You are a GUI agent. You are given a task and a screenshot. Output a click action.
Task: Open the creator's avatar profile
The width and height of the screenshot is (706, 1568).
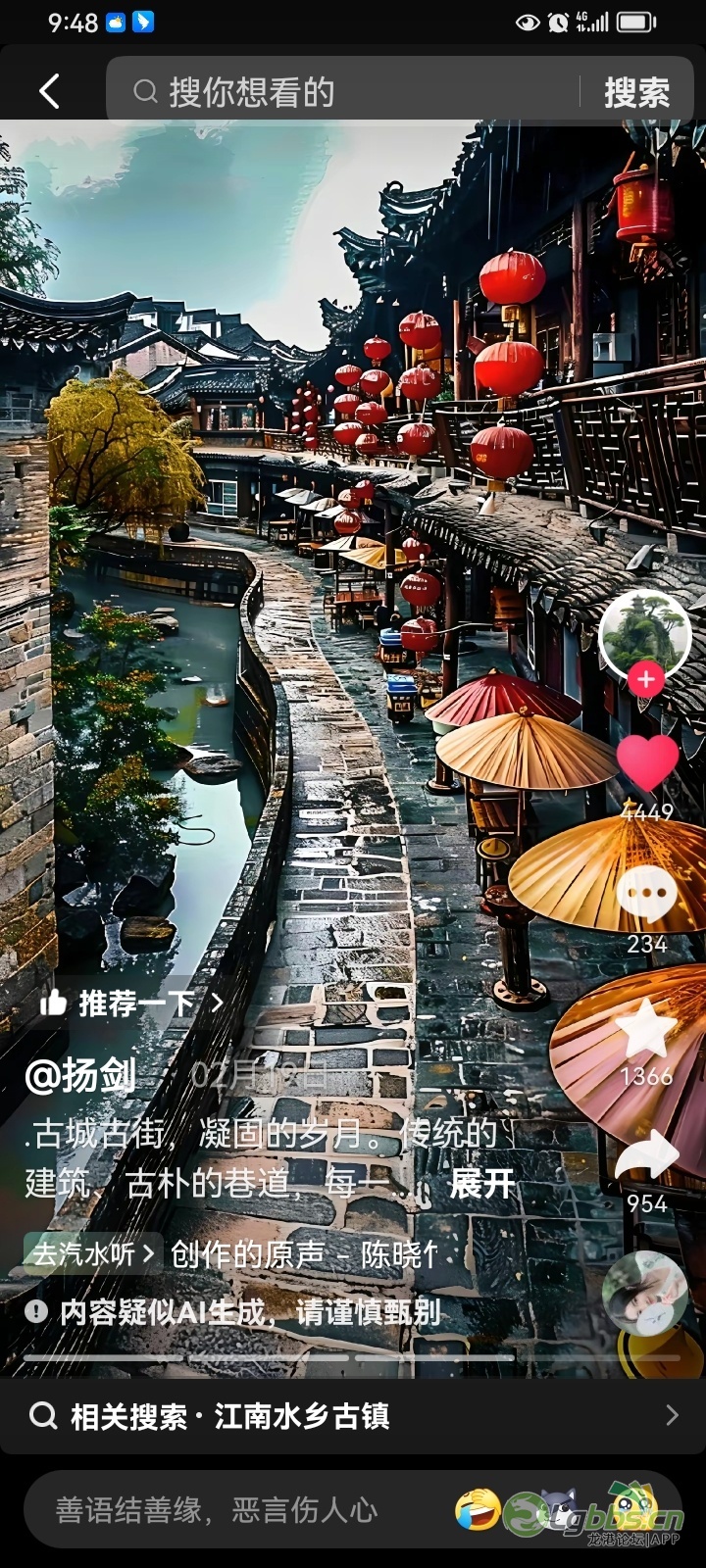(644, 632)
